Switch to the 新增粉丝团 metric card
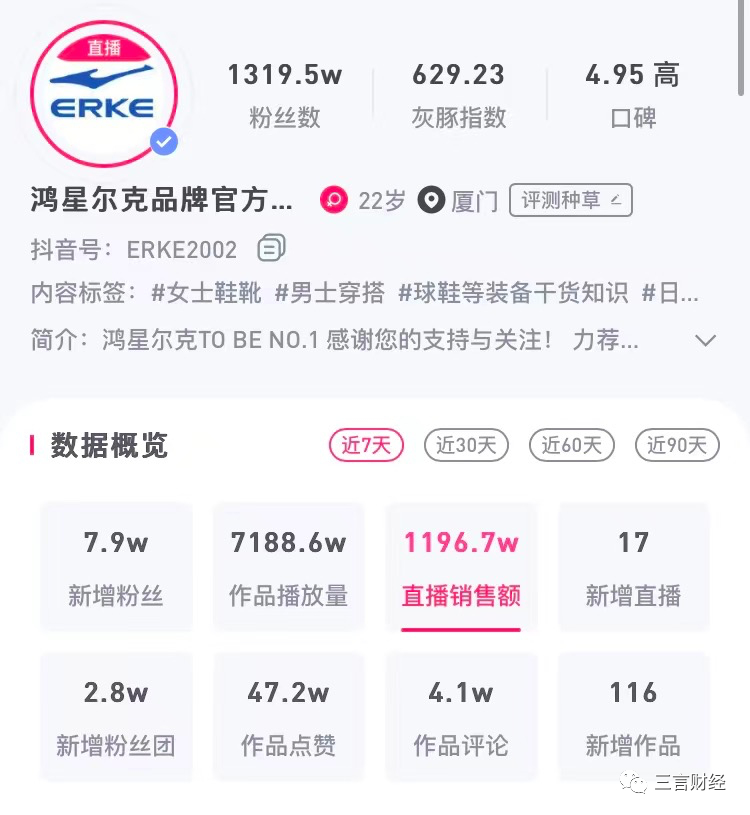This screenshot has width=750, height=815. [x=116, y=716]
